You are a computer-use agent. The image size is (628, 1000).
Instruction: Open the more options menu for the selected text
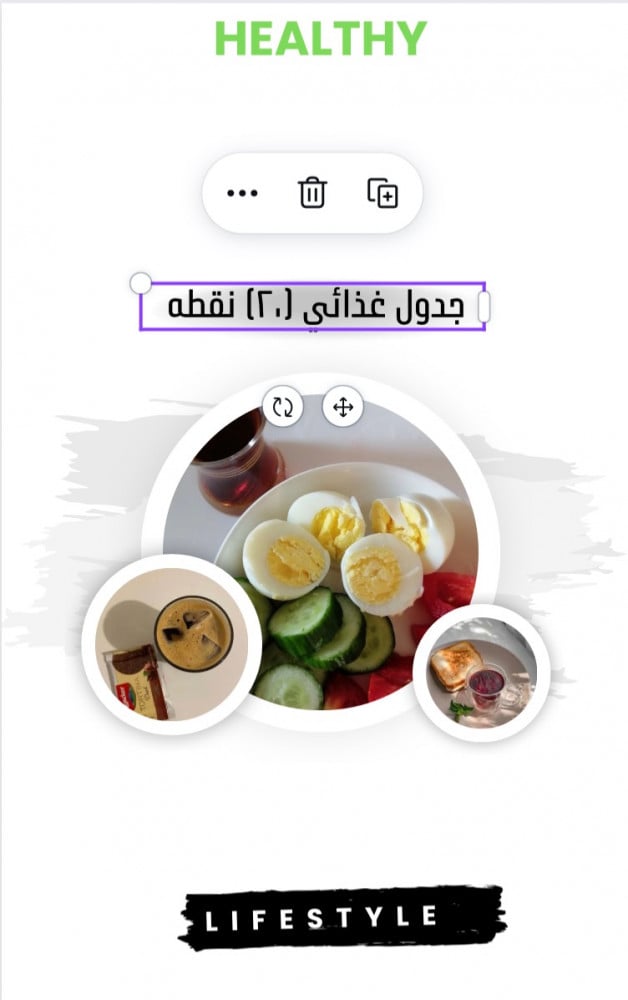(243, 193)
